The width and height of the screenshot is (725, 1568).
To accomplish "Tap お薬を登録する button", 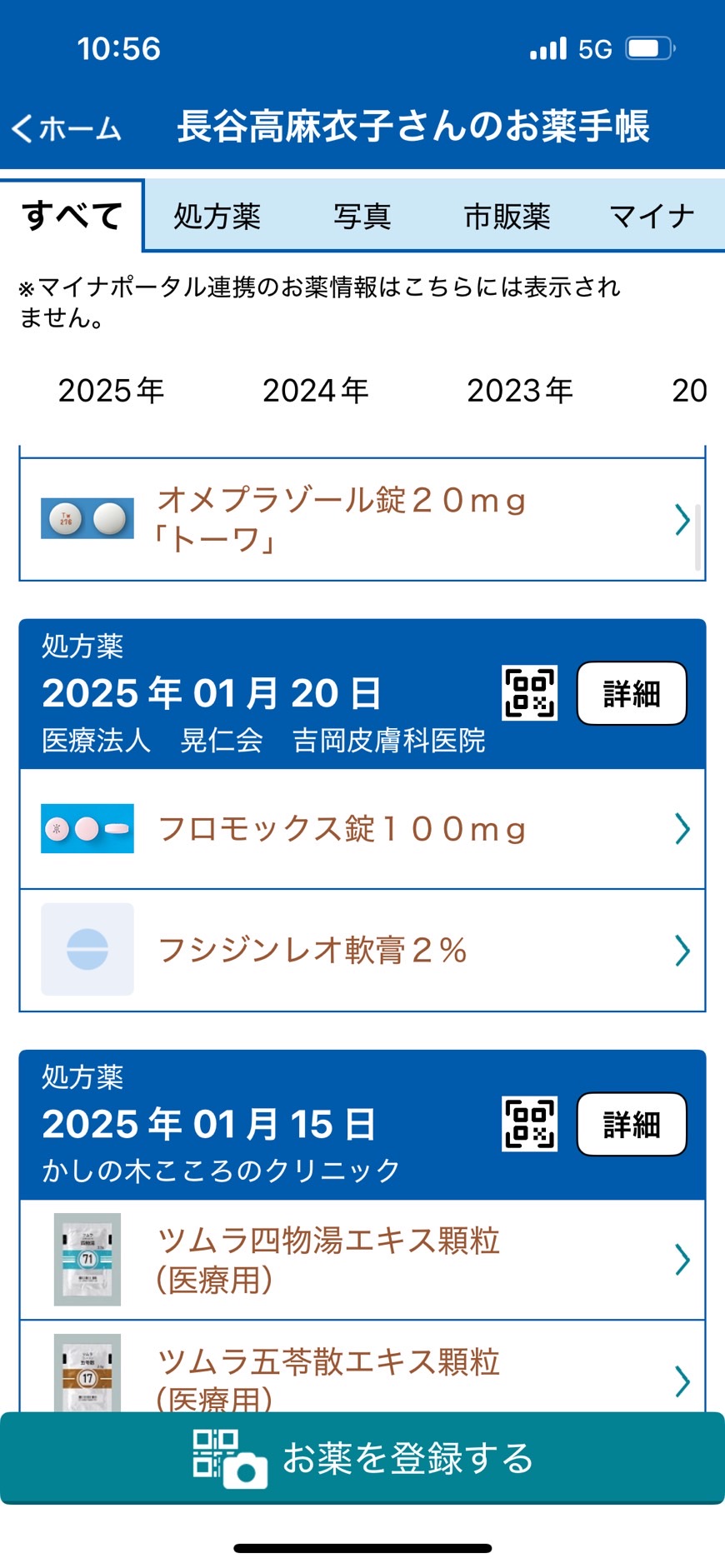I will click(362, 1458).
